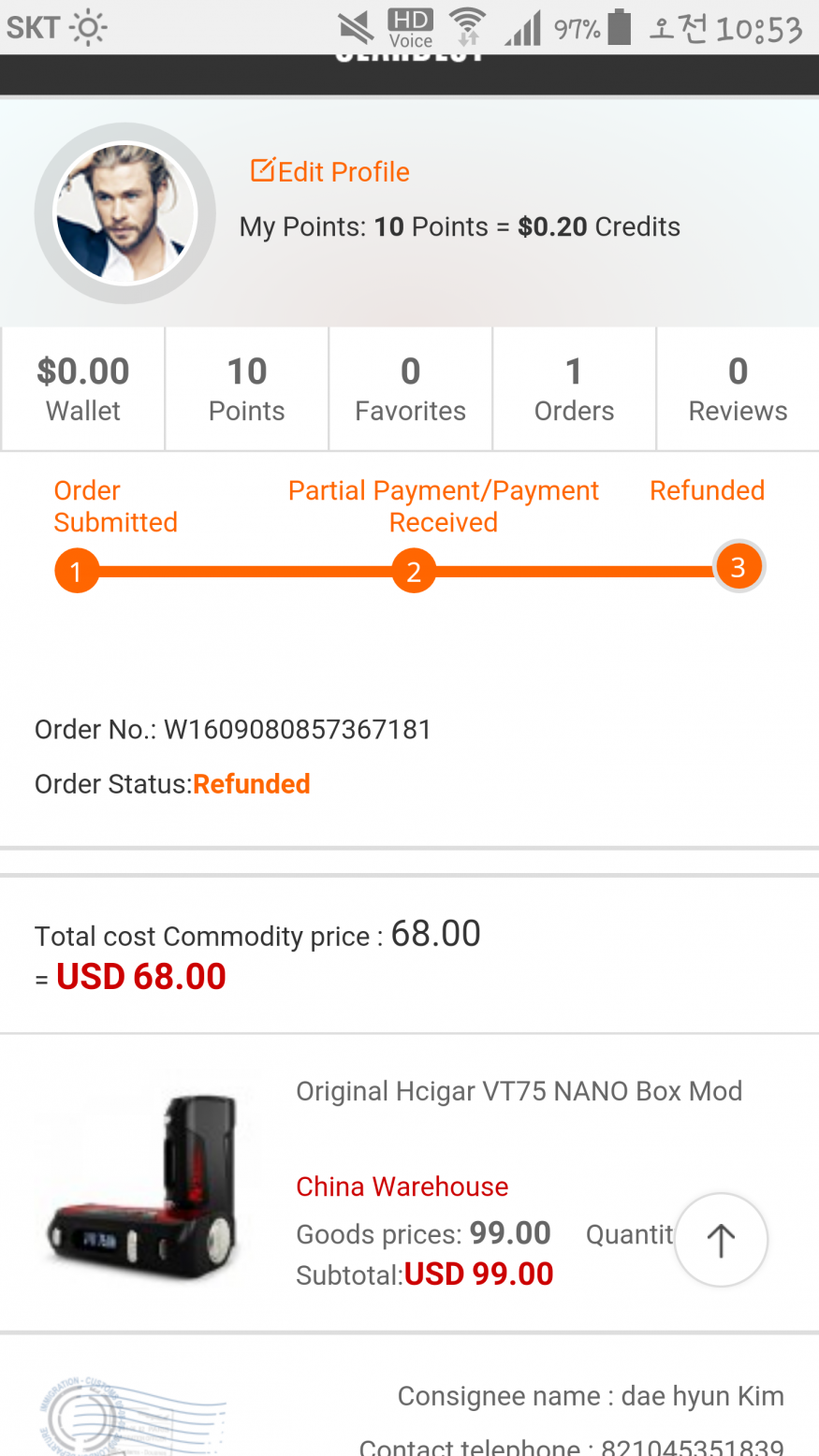The height and width of the screenshot is (1456, 819).
Task: Tap the back-to-top arrow button
Action: (x=721, y=1240)
